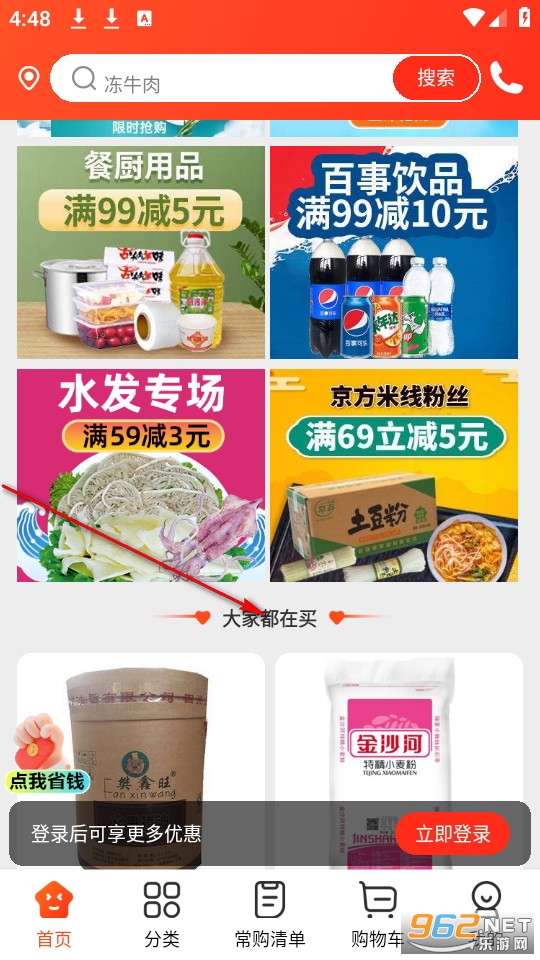This screenshot has height=960, width=540.
Task: View the 水发专场 满59减3元 deal
Action: coord(141,475)
